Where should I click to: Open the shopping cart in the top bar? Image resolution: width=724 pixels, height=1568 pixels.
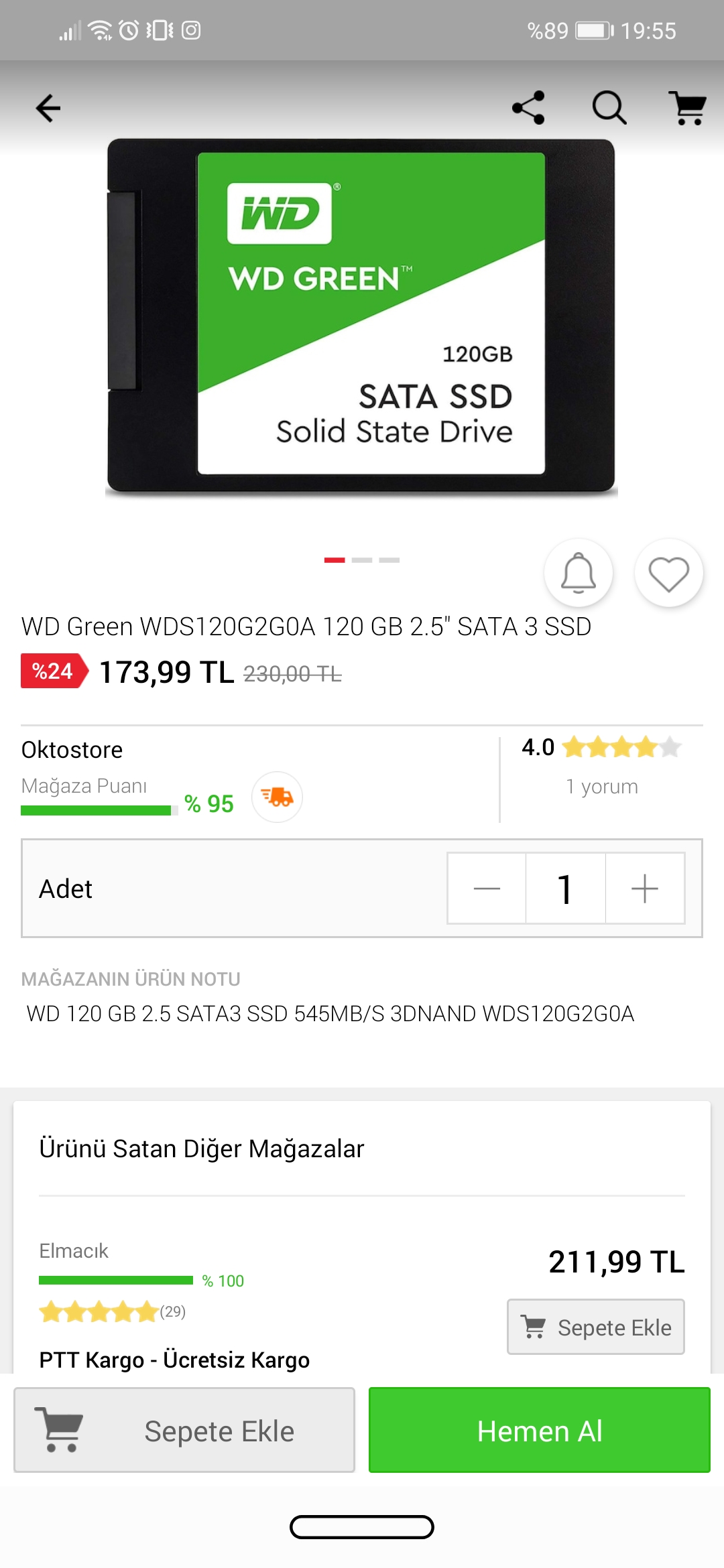pos(688,108)
